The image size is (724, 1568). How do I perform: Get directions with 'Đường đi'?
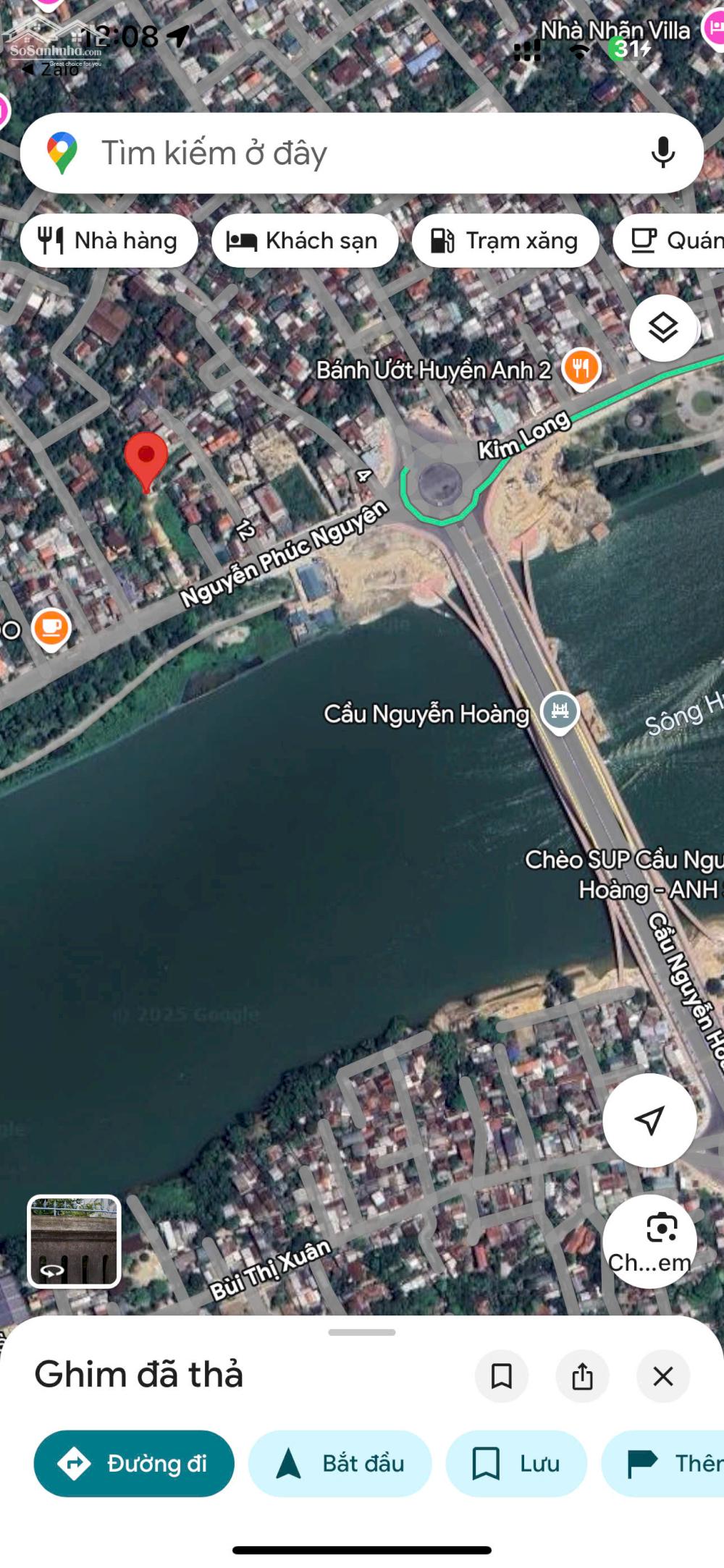tap(135, 1463)
